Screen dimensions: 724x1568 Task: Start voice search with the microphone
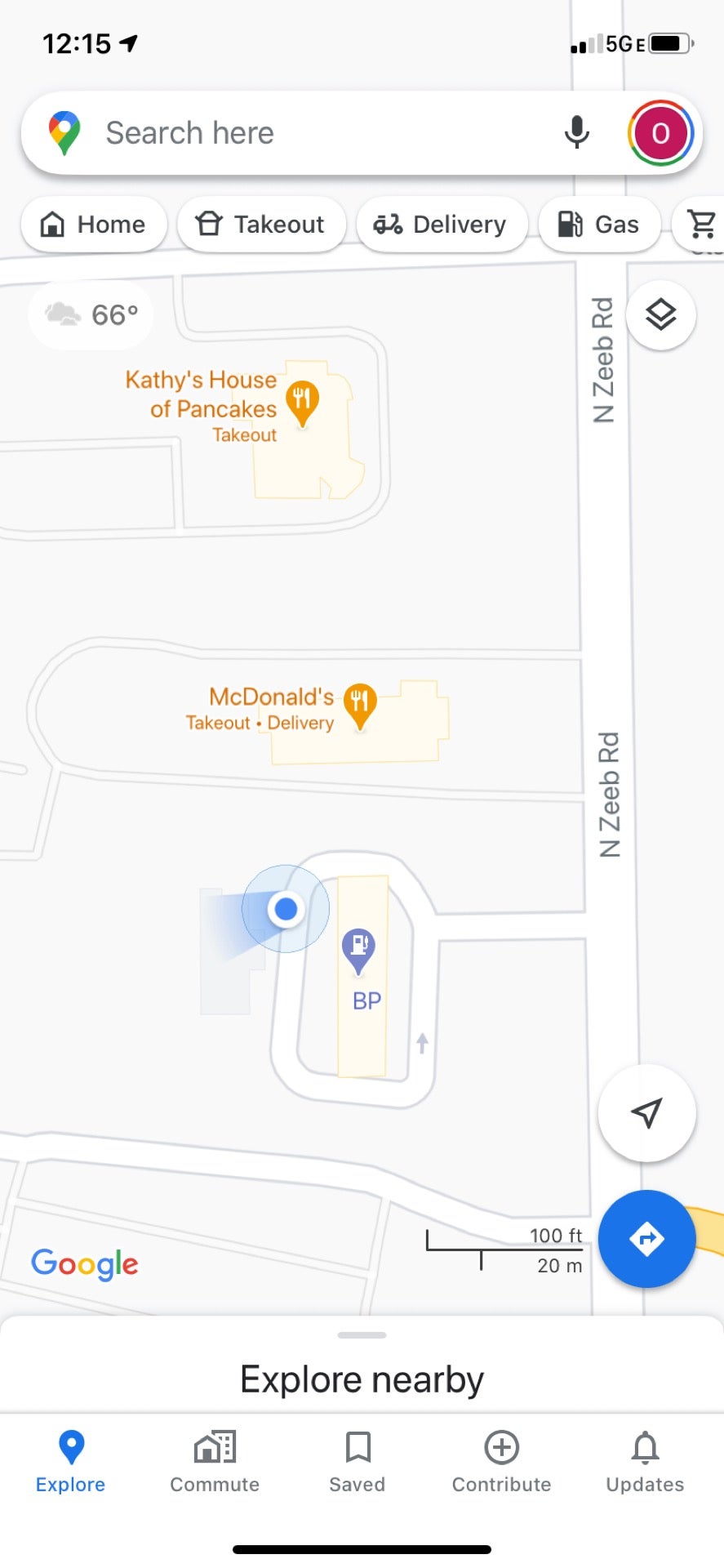click(576, 132)
